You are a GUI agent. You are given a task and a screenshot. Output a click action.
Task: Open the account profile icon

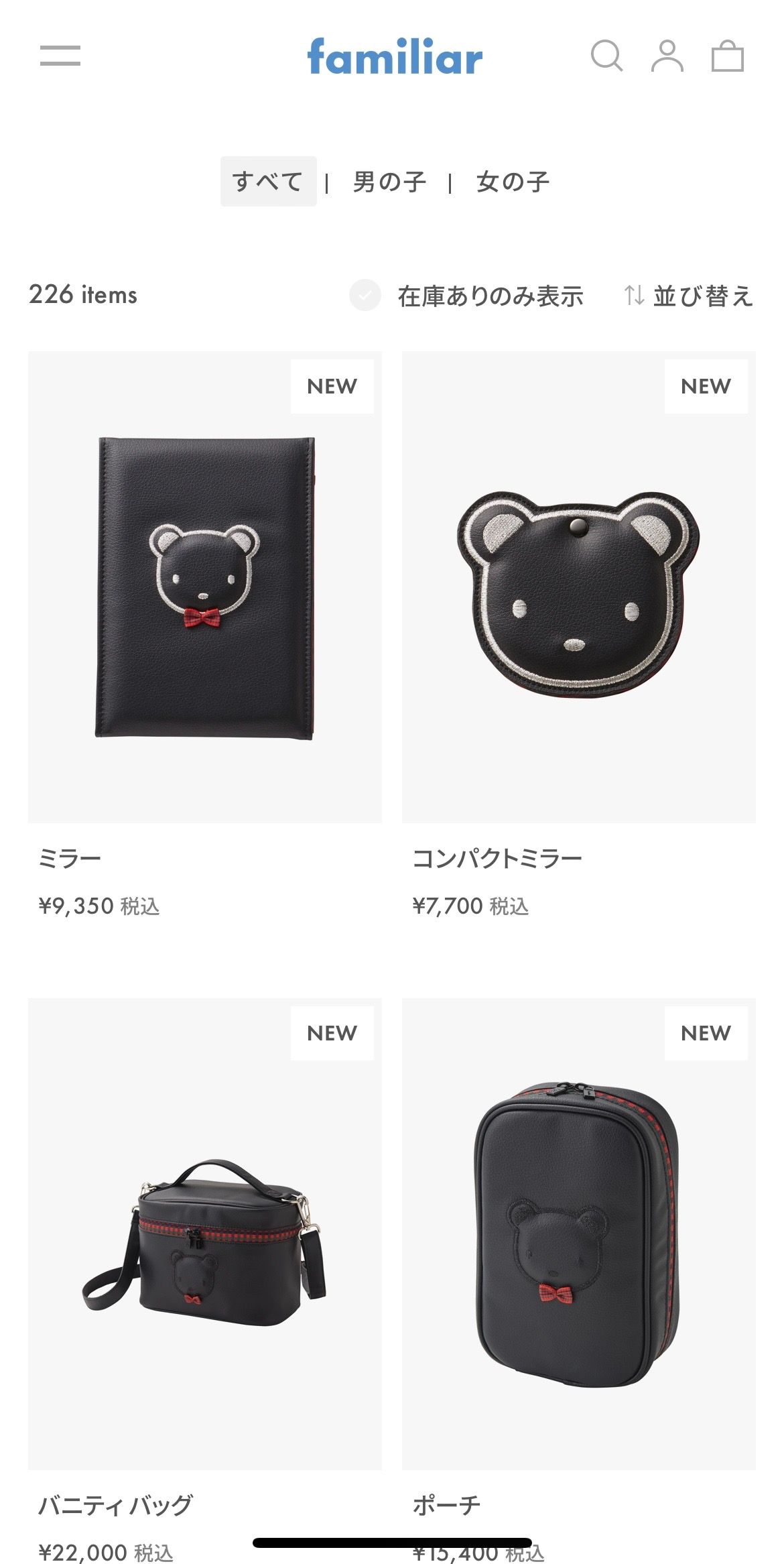coord(667,56)
